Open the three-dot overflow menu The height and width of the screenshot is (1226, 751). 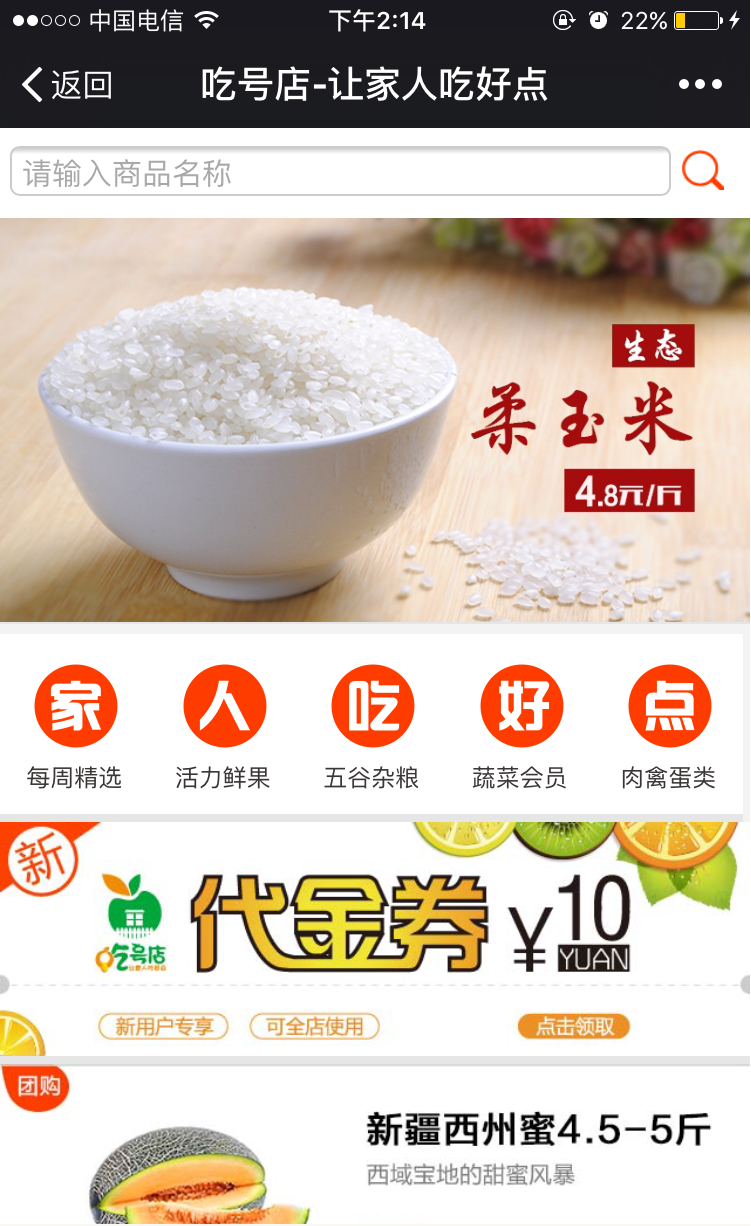700,85
